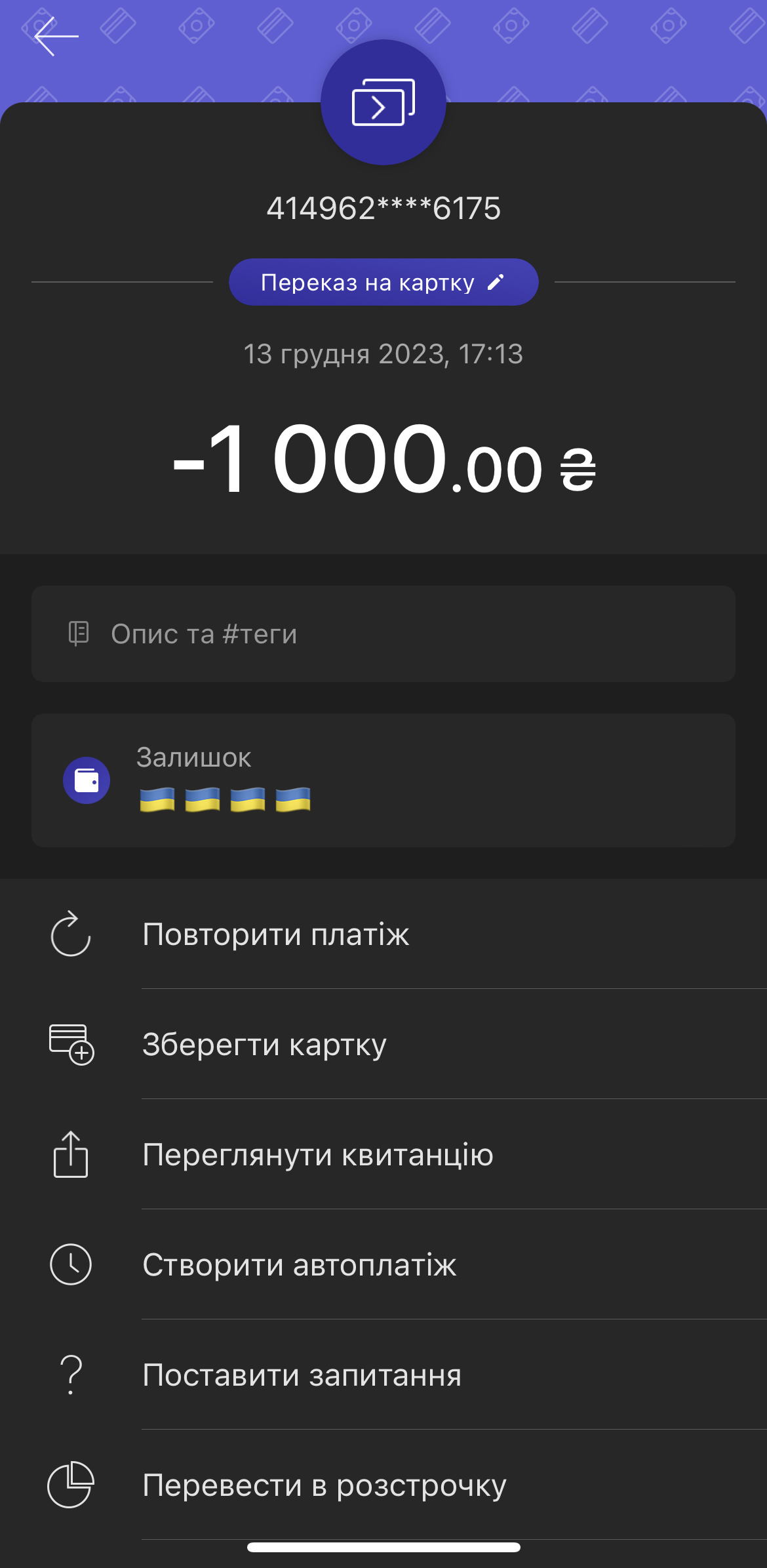Edit the "Переказ на картку" category chip
This screenshot has height=1568, width=767.
tap(383, 282)
